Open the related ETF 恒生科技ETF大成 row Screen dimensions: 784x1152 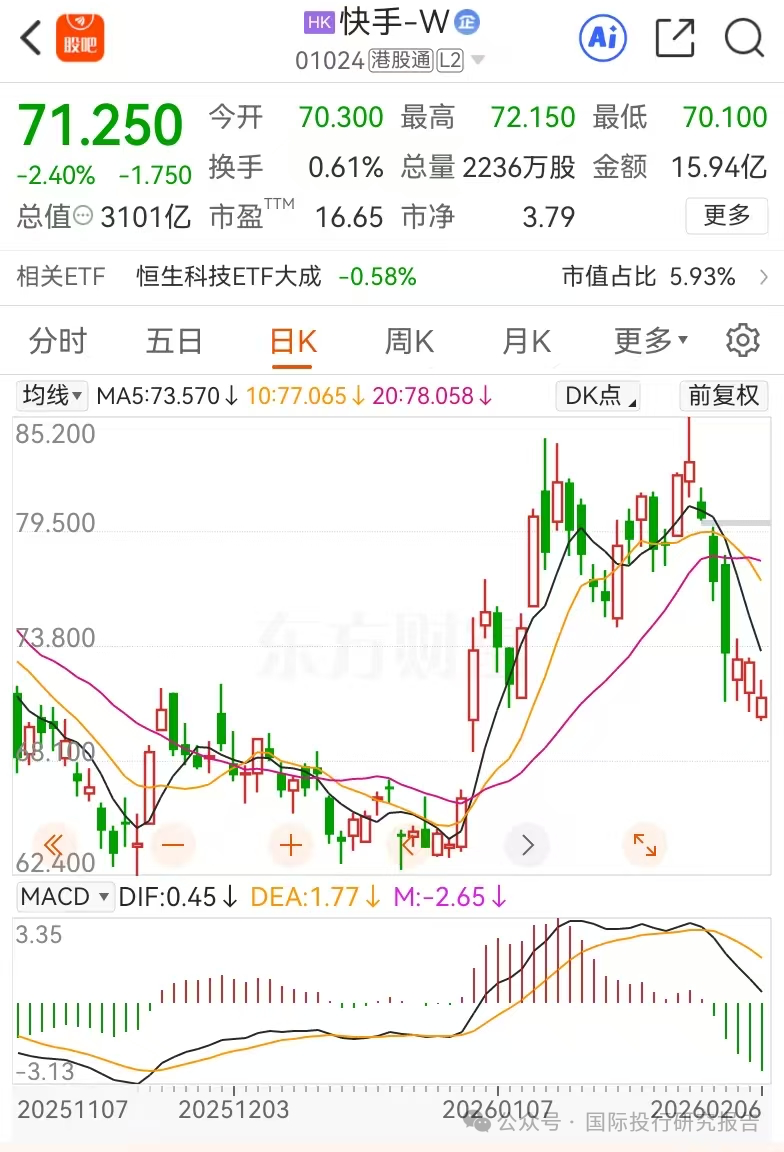pyautogui.click(x=392, y=277)
